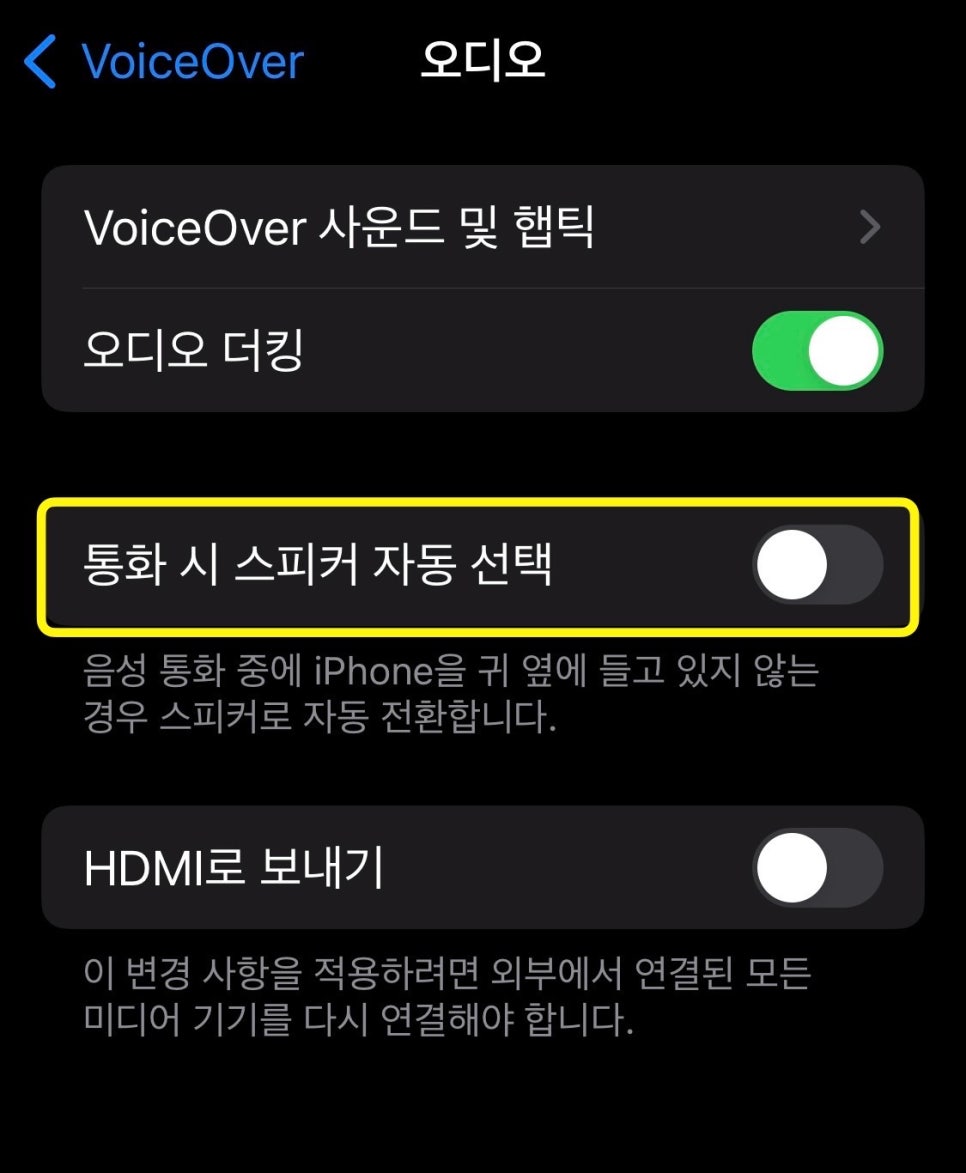Open VoiceOver 사운드 및 햅틱 settings
966x1173 pixels.
point(482,228)
